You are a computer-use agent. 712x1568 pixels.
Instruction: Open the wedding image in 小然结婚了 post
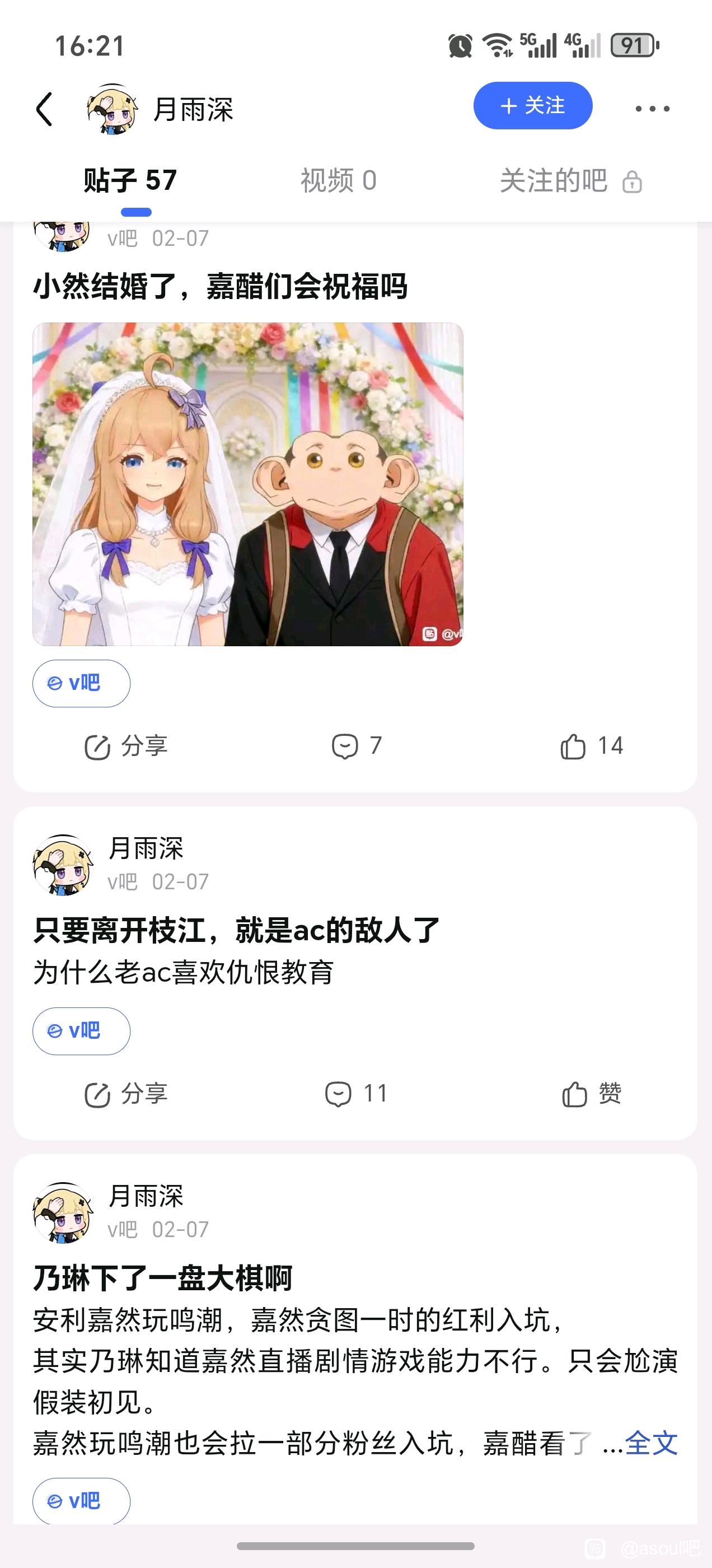coord(247,484)
